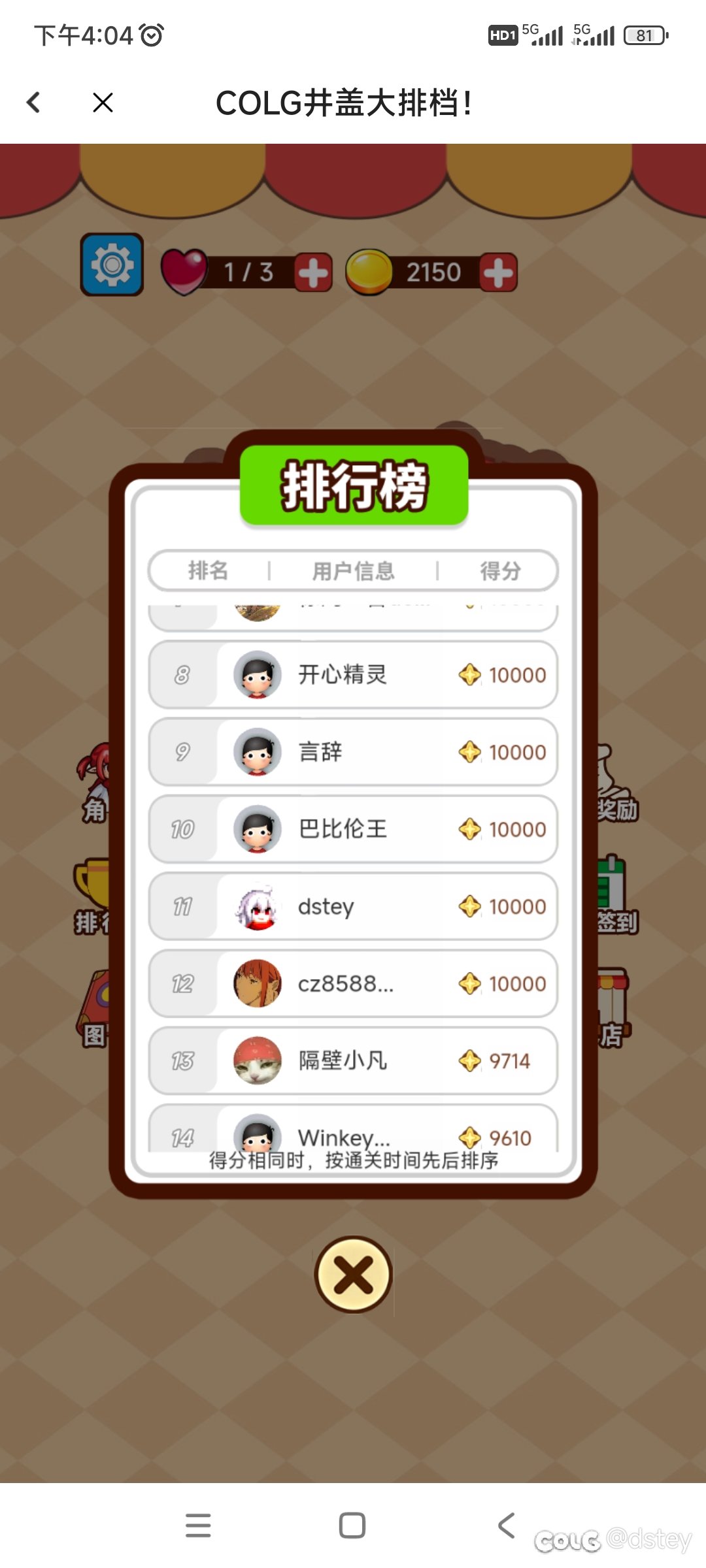Tap the system home button

(x=352, y=1526)
